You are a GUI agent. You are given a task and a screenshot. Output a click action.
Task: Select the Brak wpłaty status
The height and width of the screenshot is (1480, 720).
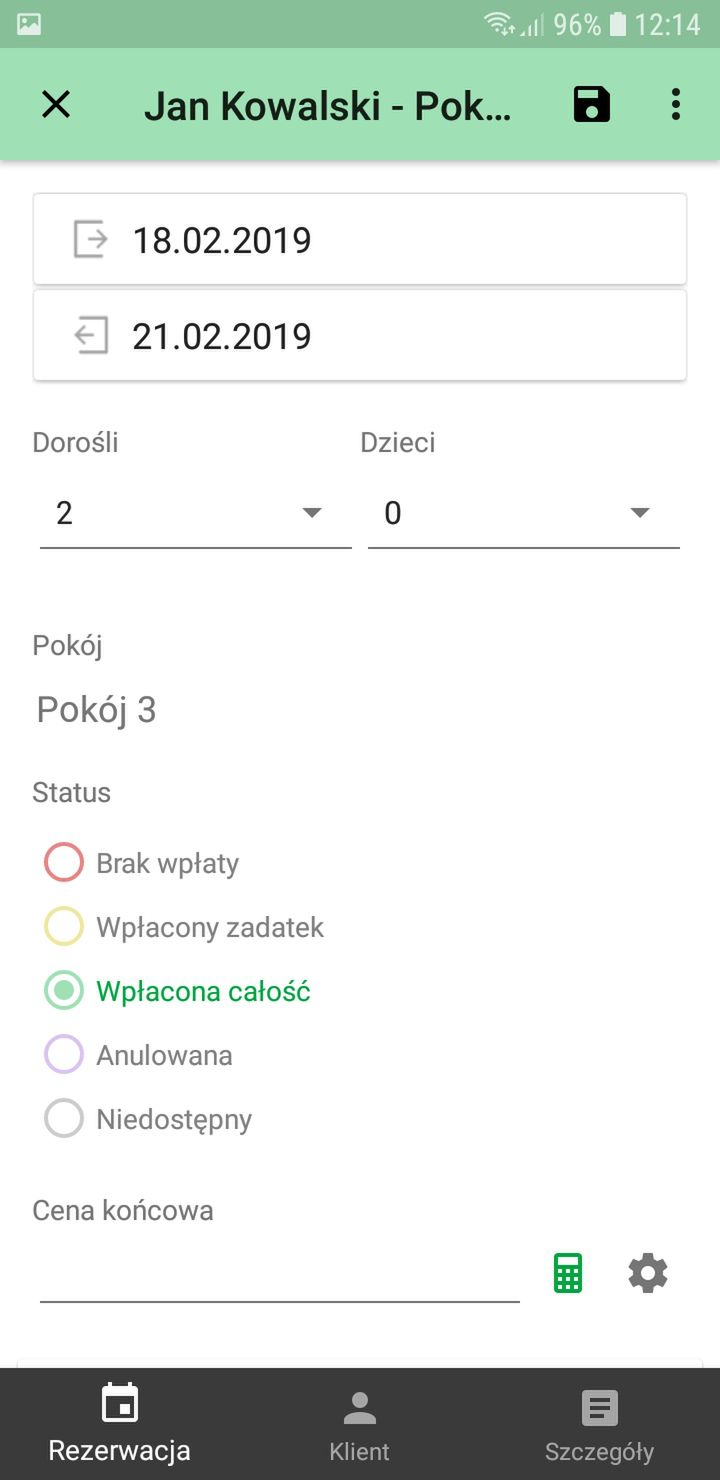[x=142, y=863]
